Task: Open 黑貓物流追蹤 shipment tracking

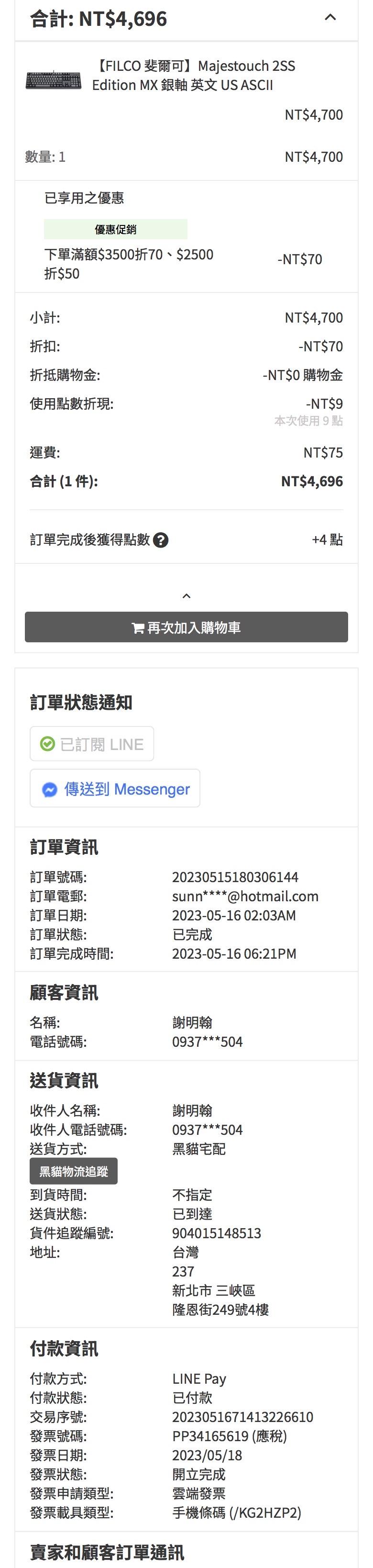Action: pyautogui.click(x=74, y=1171)
